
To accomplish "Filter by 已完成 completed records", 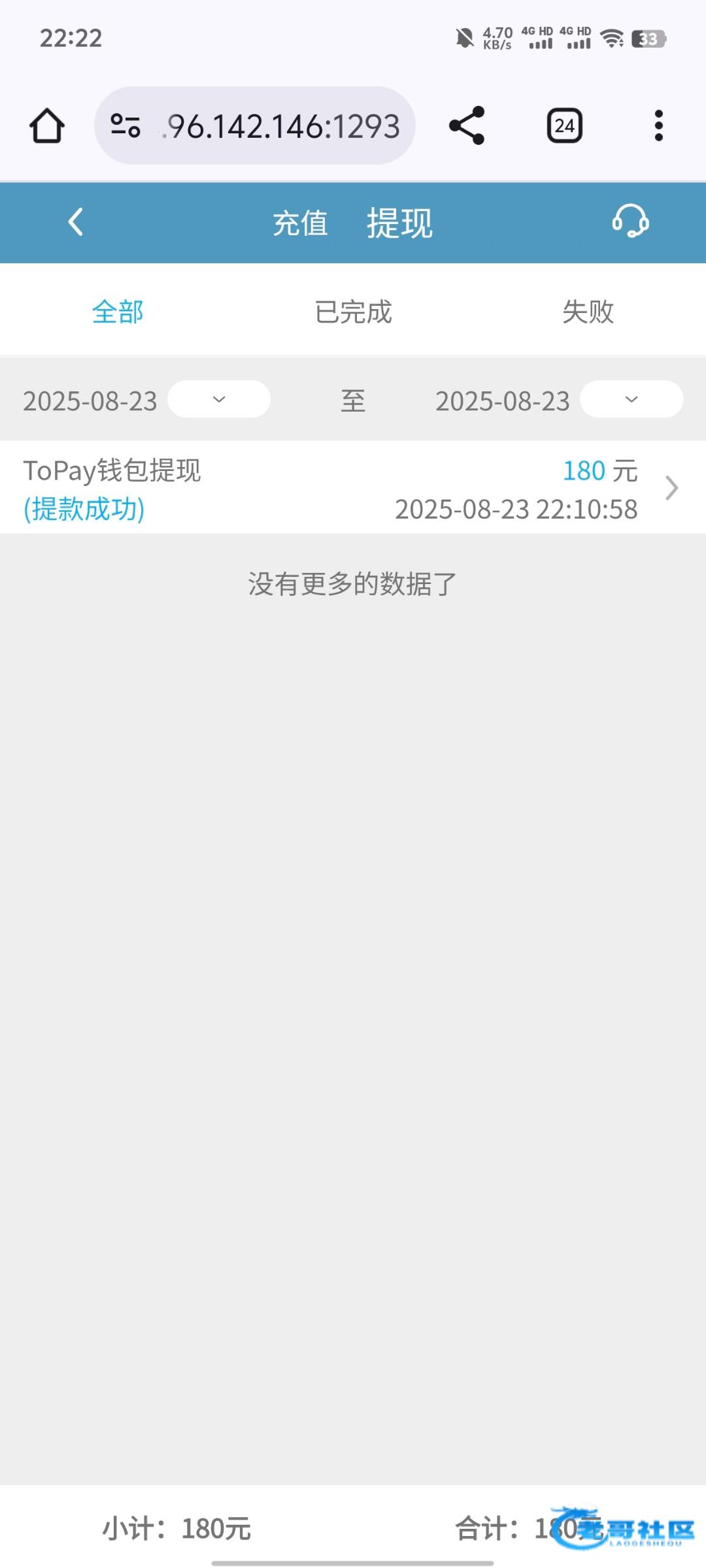I will coord(353,312).
